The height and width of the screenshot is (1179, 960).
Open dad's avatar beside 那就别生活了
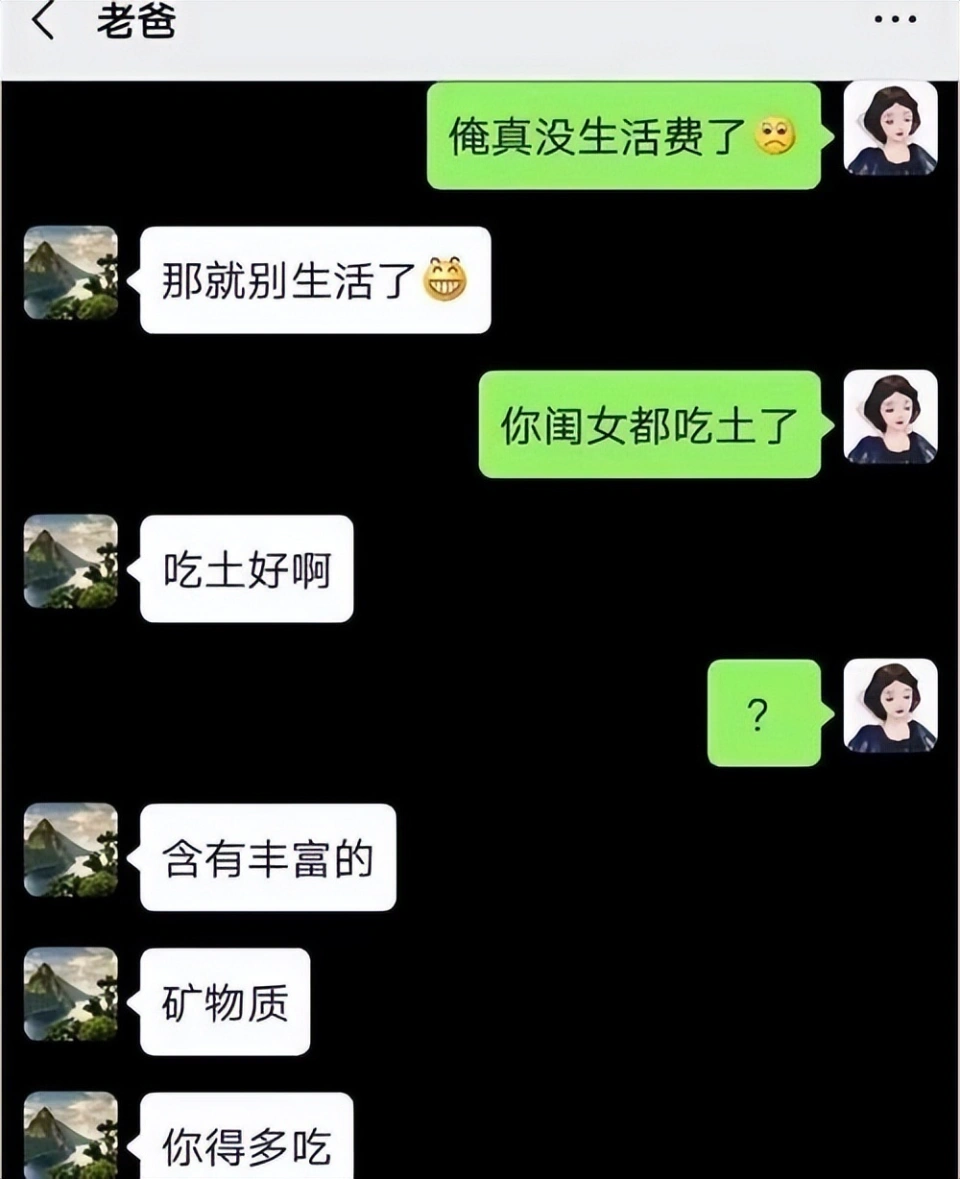coord(70,273)
